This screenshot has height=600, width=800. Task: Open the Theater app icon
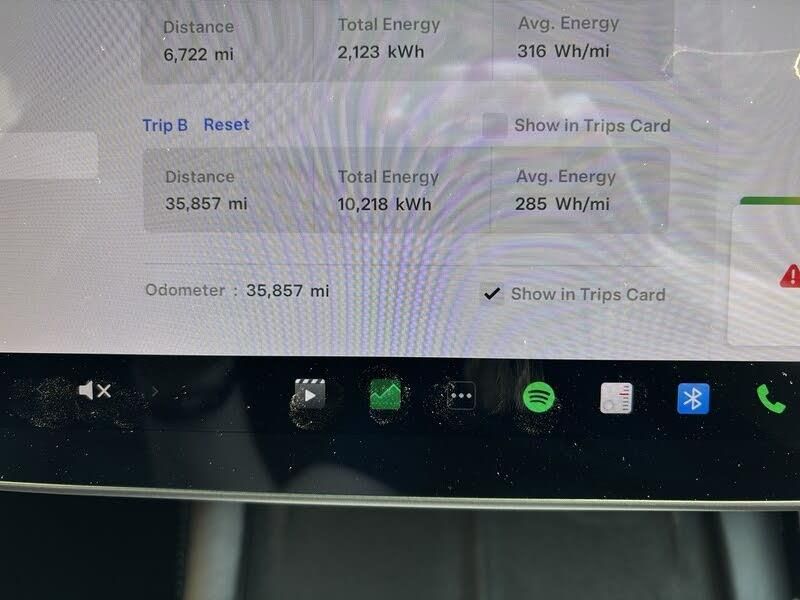tap(309, 396)
